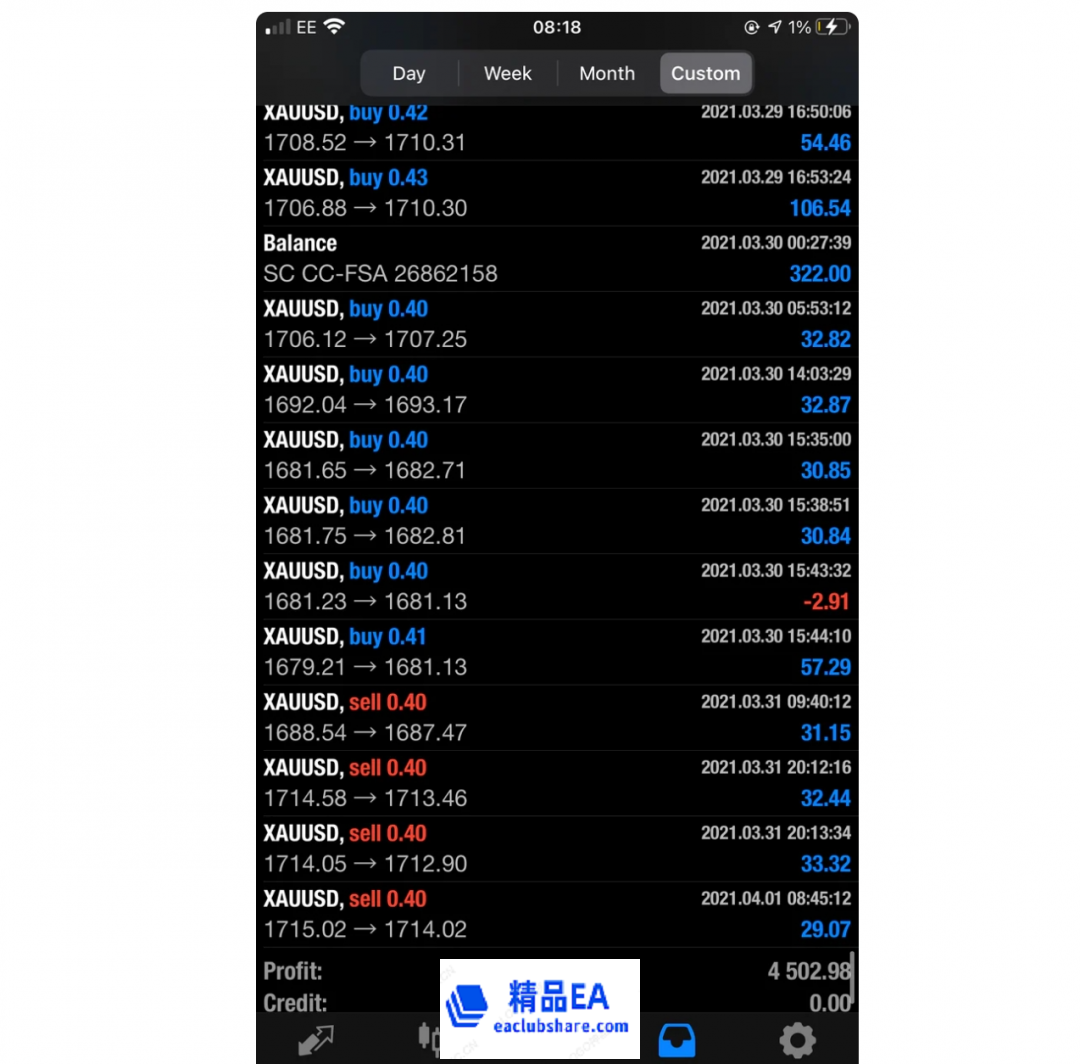Image resolution: width=1080 pixels, height=1064 pixels.
Task: Open the losing trade showing -2.91
Action: click(x=557, y=587)
